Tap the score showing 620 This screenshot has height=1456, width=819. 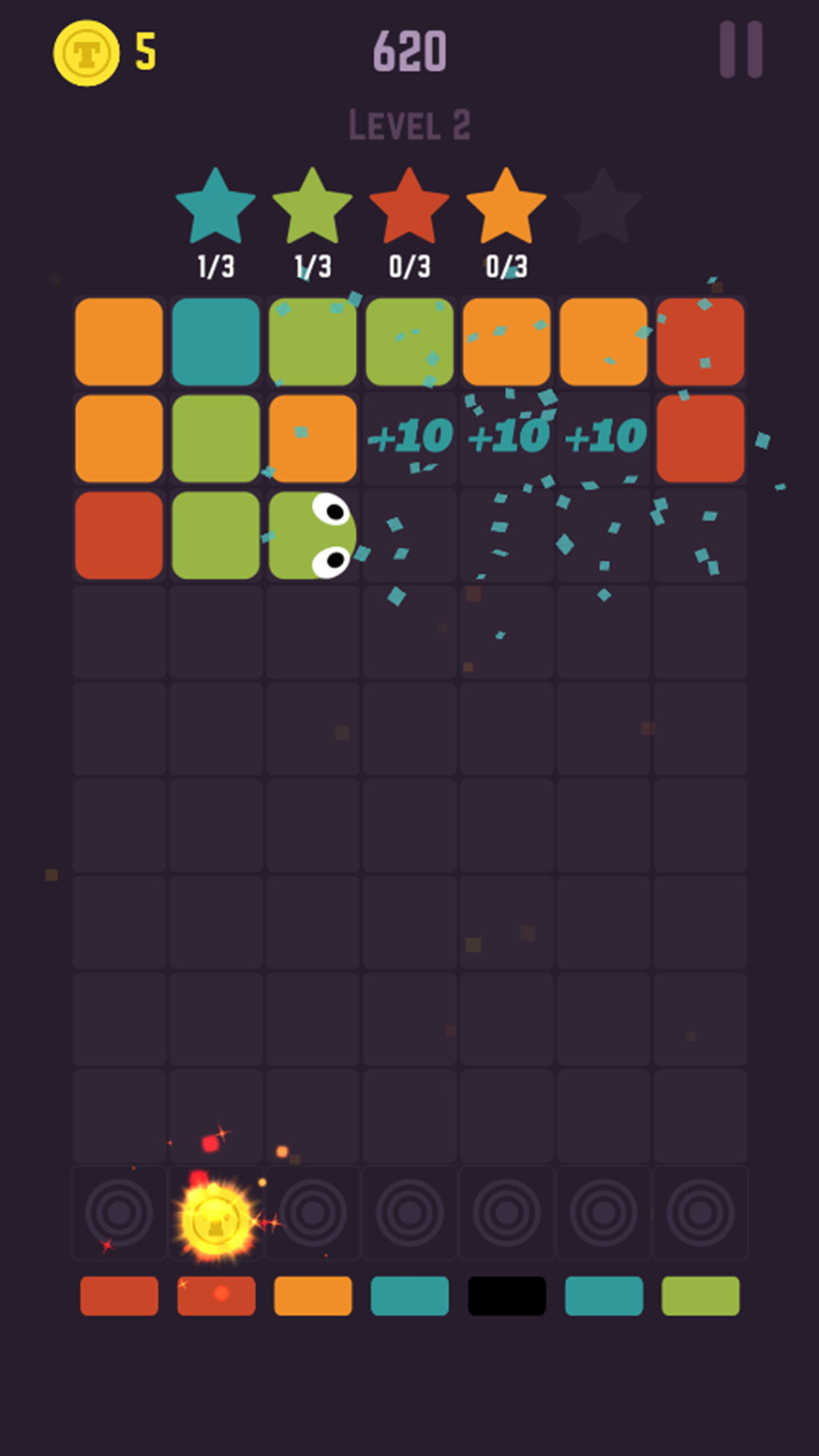tap(409, 51)
